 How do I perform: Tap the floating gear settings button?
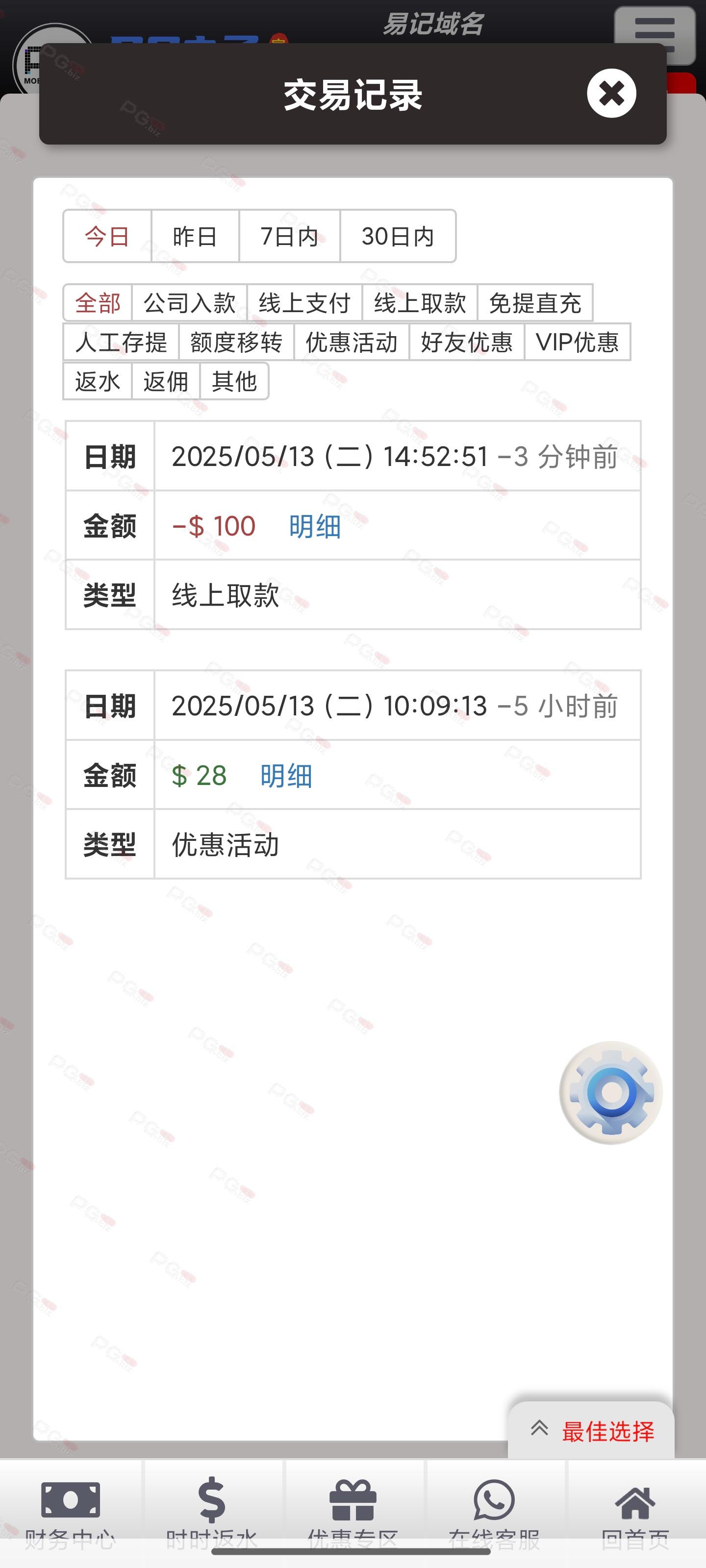[x=611, y=1093]
